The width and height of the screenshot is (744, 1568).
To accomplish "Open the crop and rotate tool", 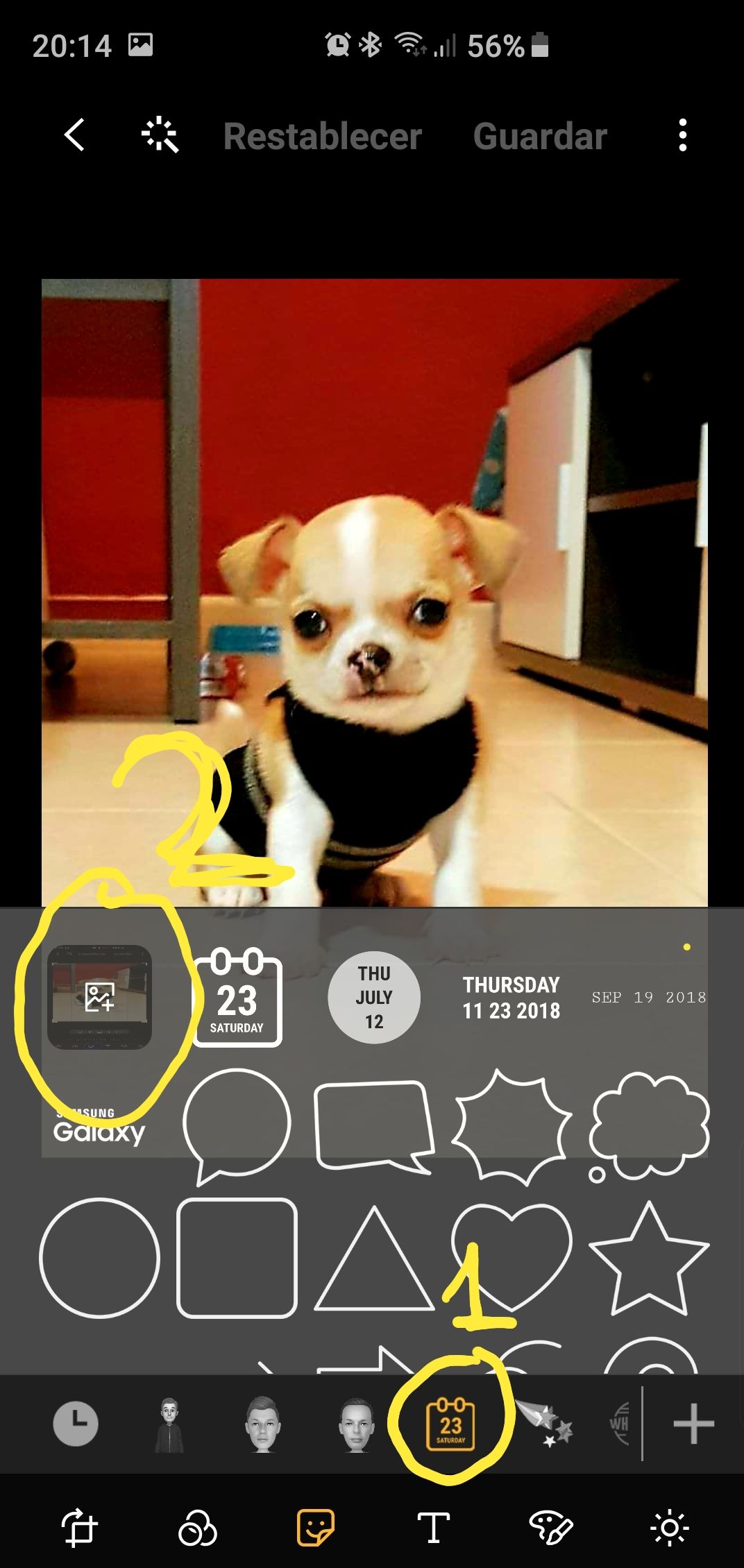I will pyautogui.click(x=79, y=1528).
